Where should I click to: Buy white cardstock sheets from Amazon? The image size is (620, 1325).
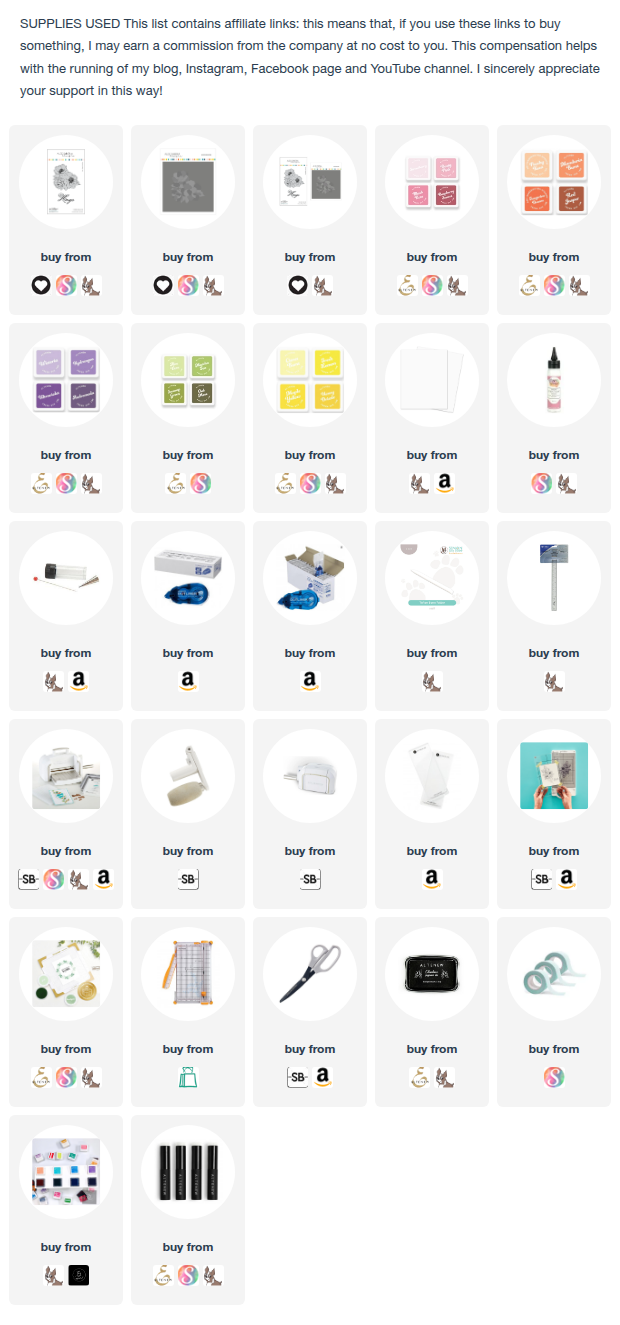click(444, 483)
